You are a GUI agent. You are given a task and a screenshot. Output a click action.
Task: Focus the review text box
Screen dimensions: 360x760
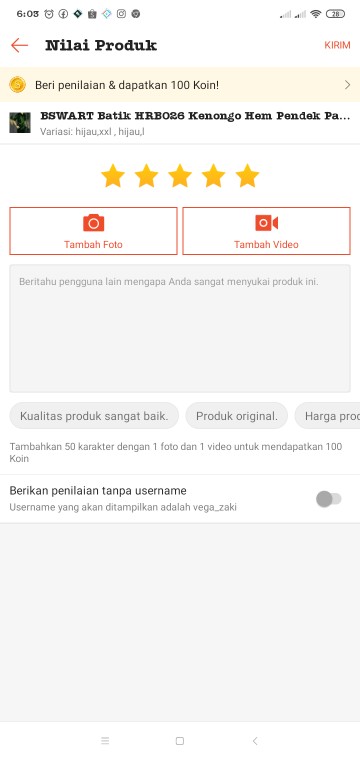(x=180, y=328)
